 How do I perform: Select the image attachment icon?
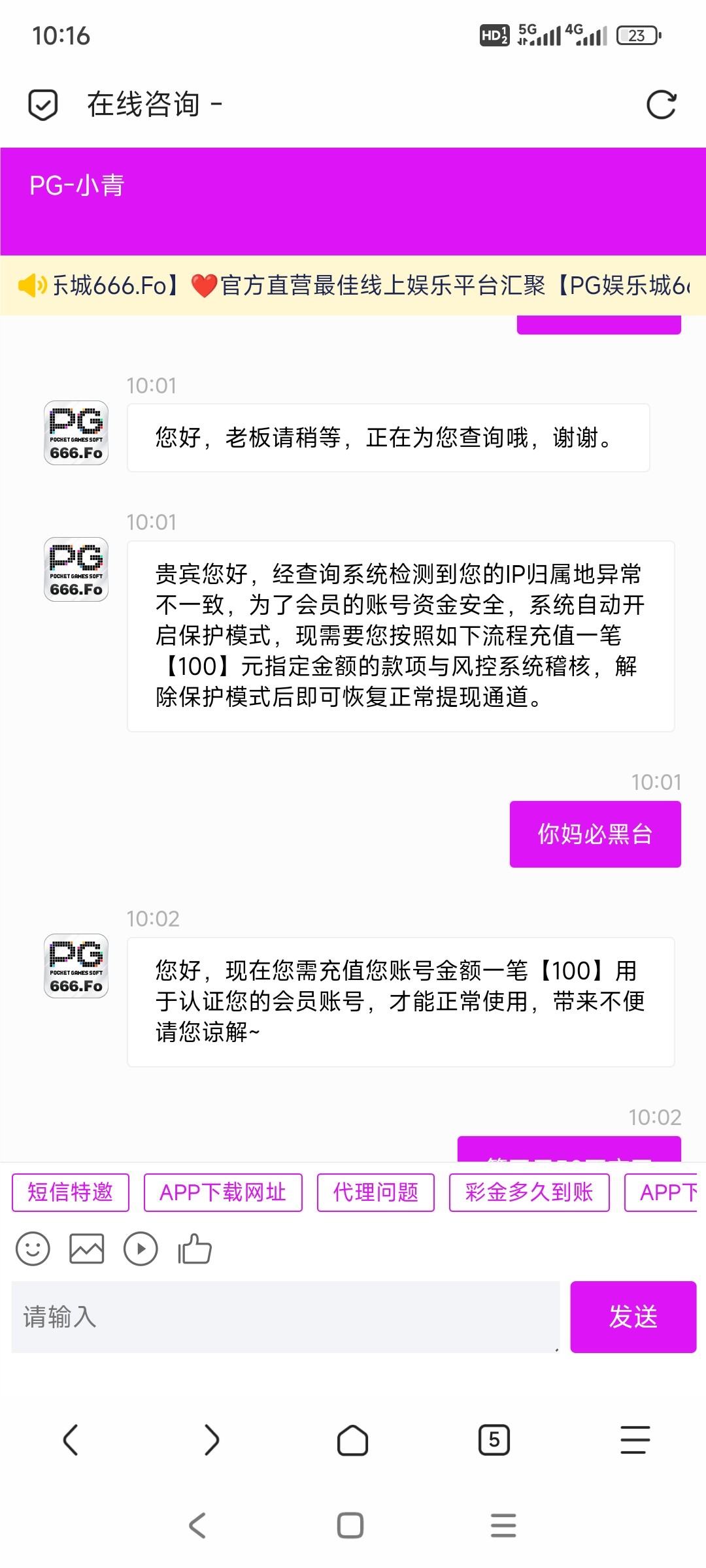click(86, 1249)
